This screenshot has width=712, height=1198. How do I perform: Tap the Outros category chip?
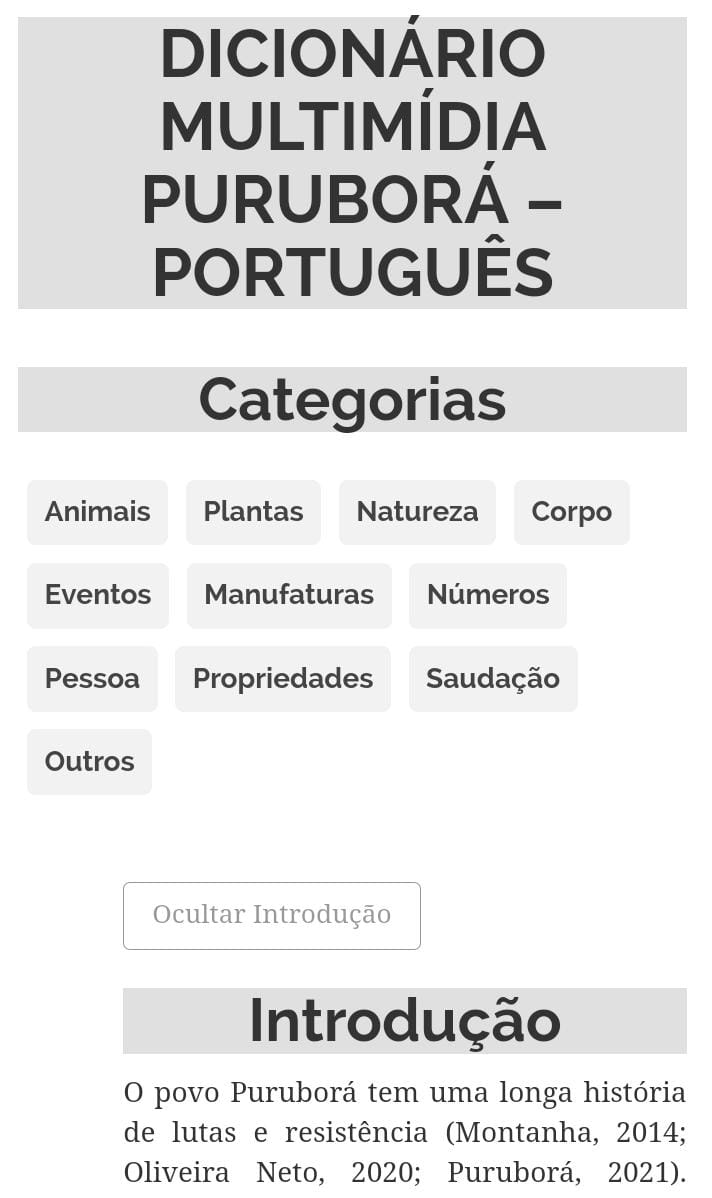89,762
